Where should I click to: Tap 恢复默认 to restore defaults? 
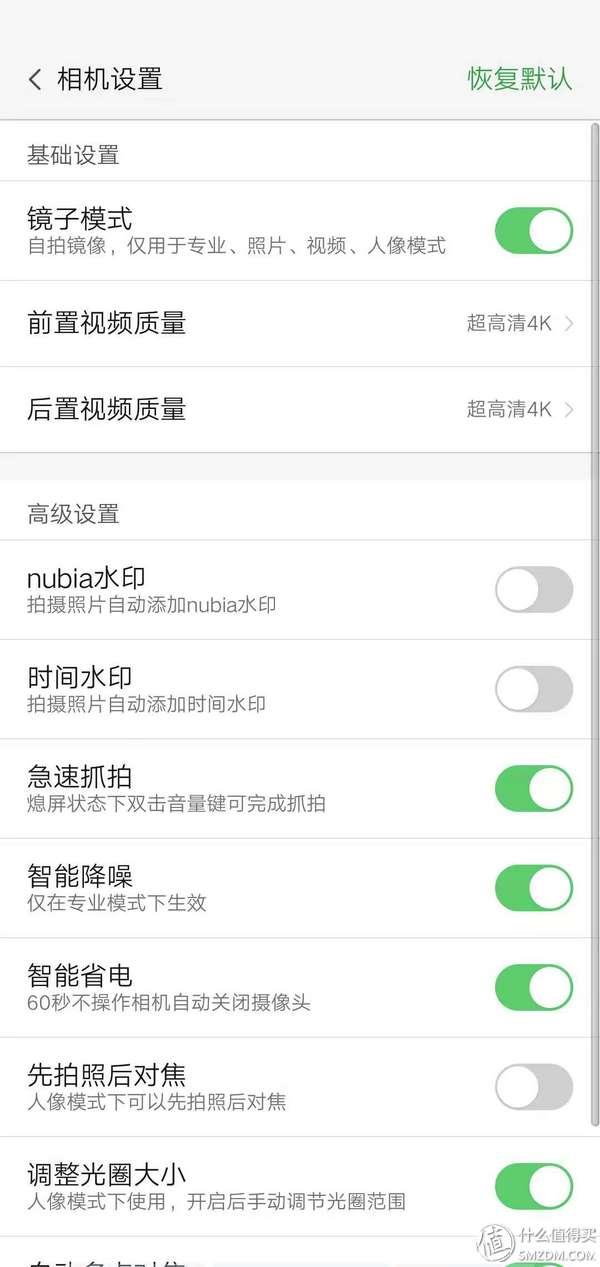520,79
